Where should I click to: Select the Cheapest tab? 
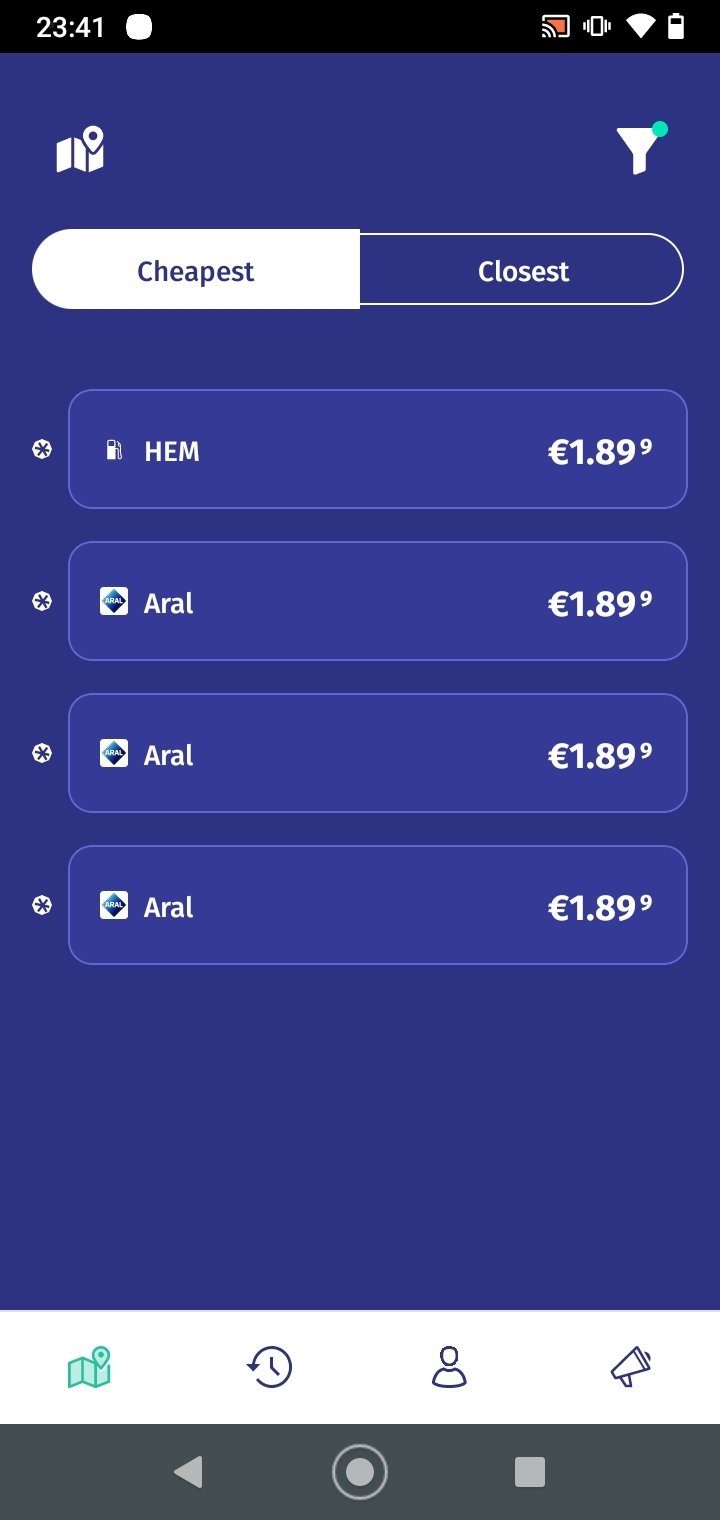click(196, 270)
